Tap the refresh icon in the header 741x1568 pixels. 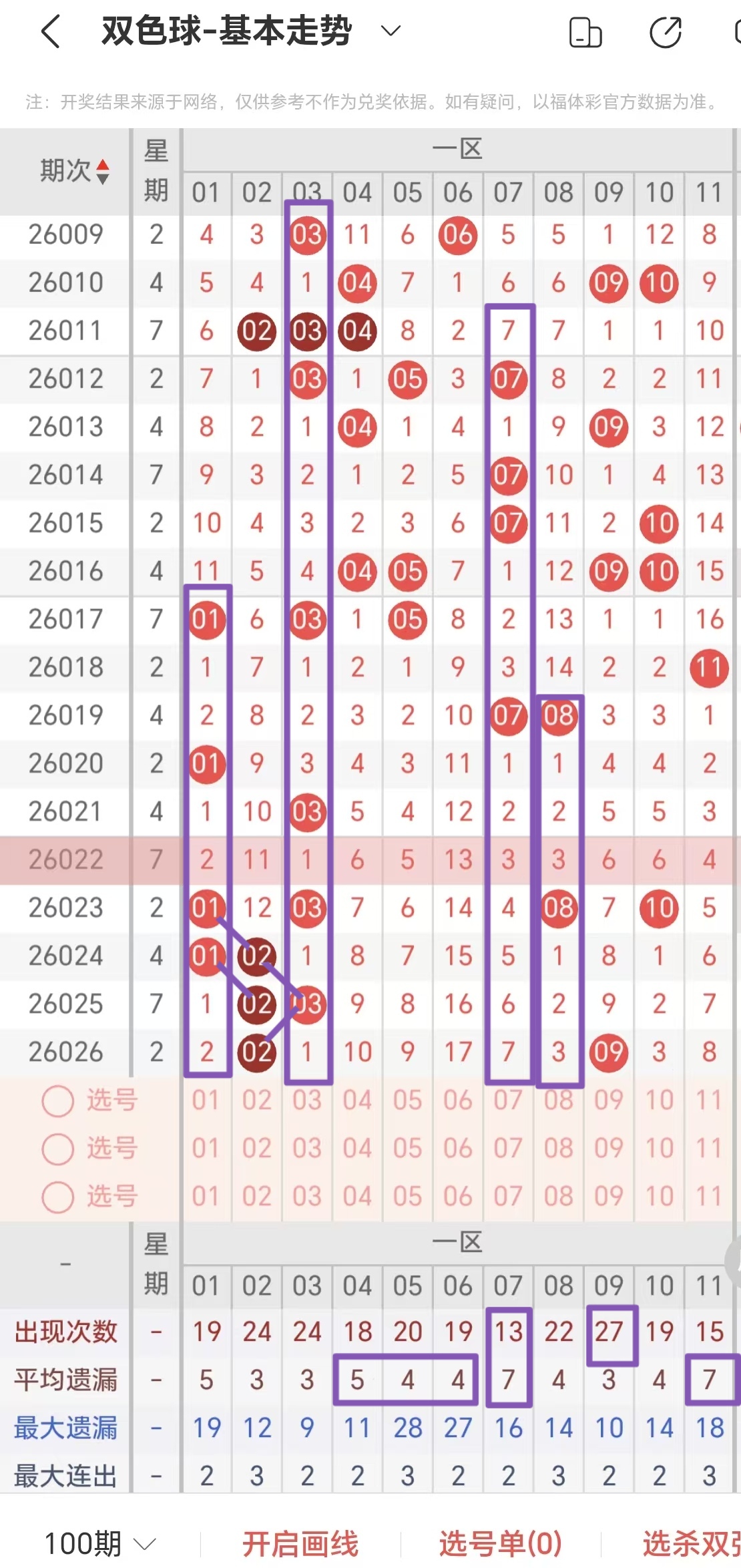point(665,33)
